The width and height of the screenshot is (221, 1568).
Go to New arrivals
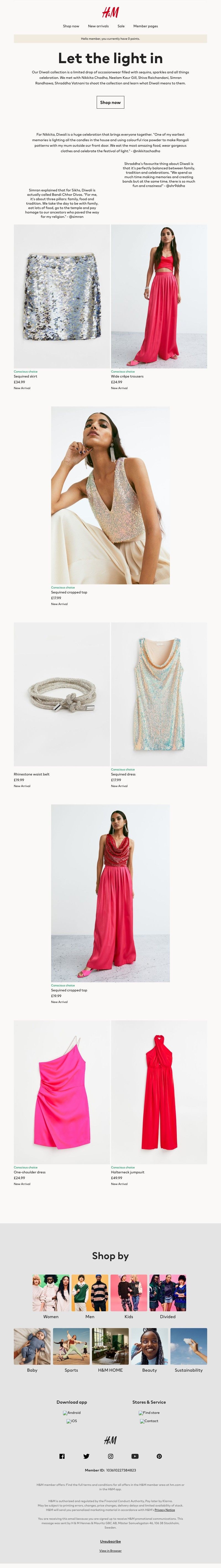tap(98, 26)
